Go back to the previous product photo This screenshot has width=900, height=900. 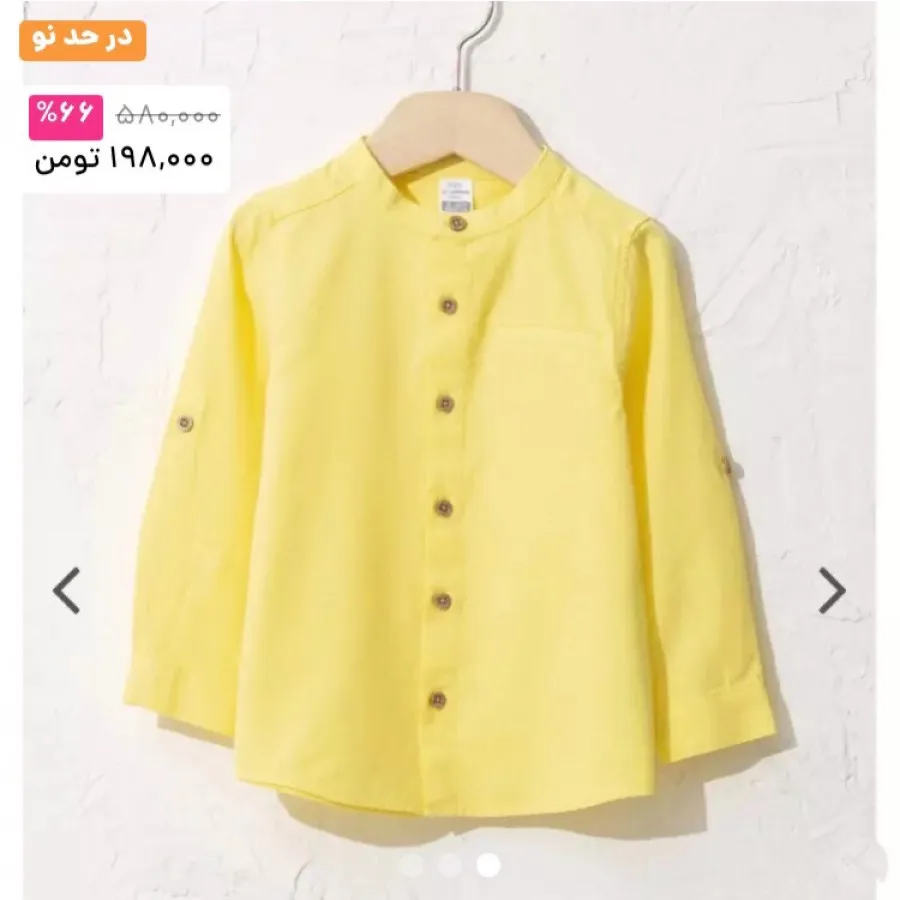point(67,590)
